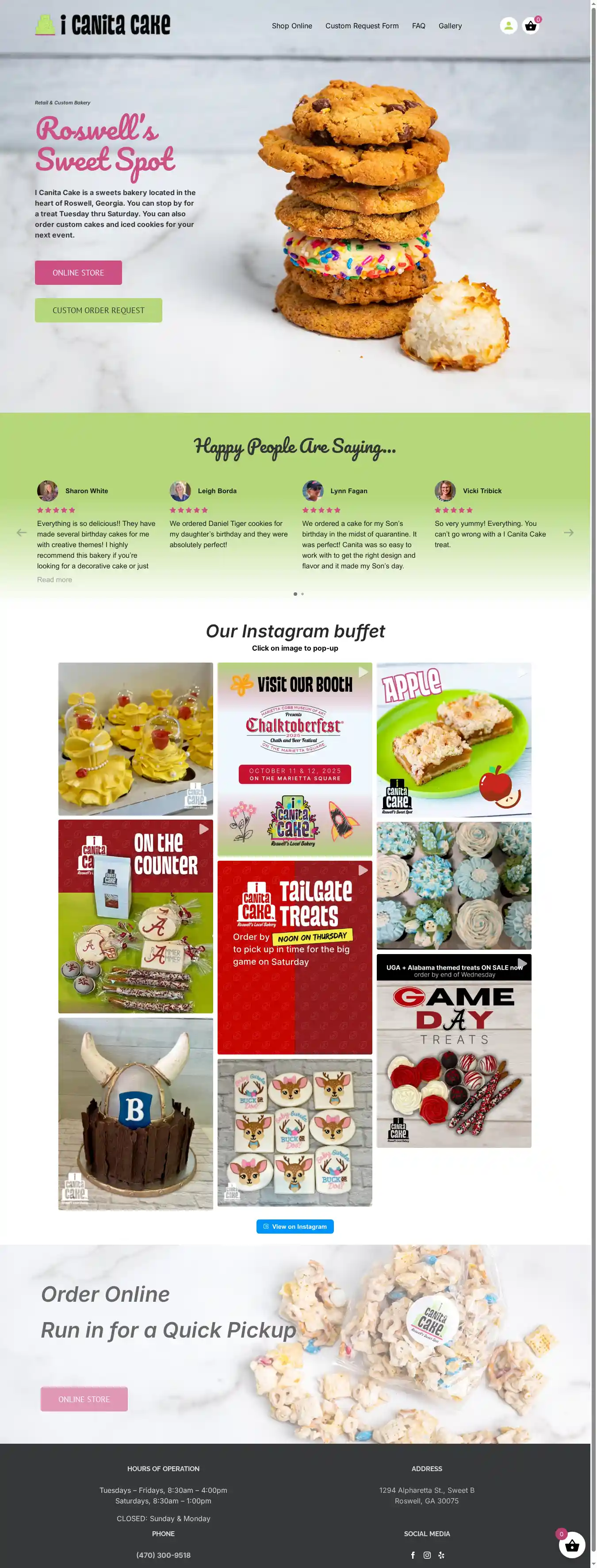Open the account profile icon
This screenshot has height=1568, width=597.
[508, 26]
